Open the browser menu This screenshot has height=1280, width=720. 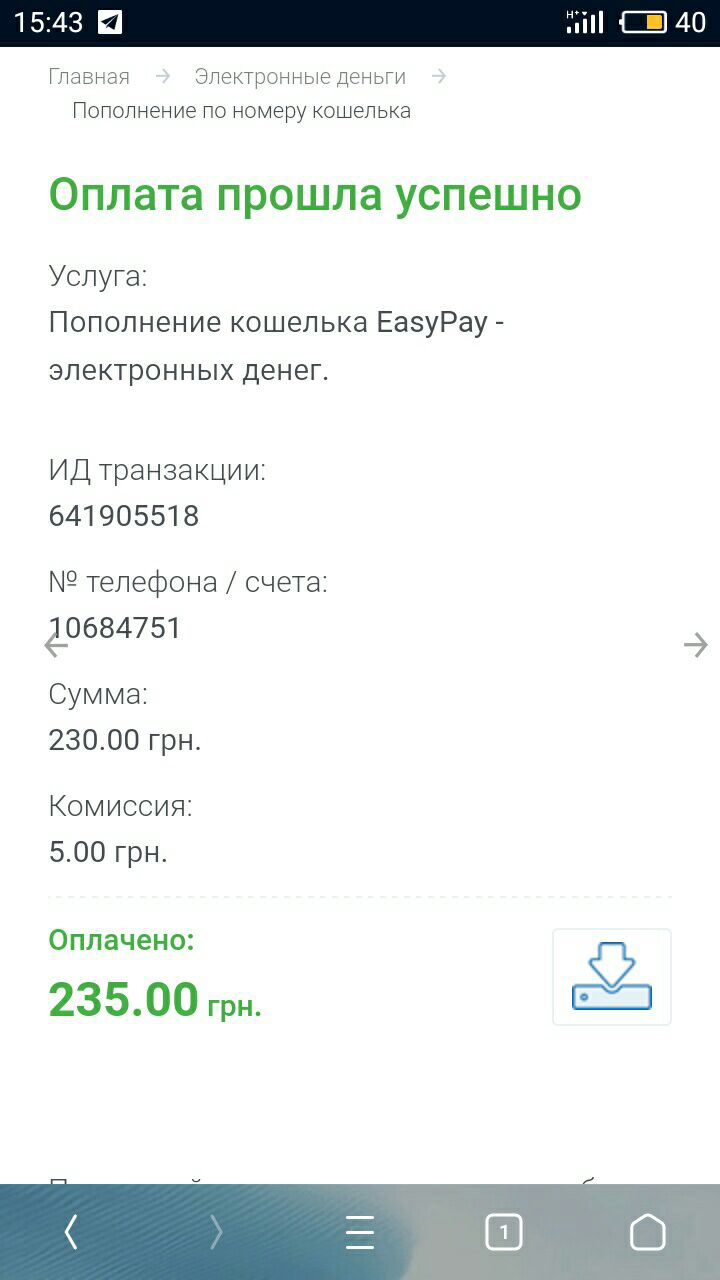pos(360,1233)
